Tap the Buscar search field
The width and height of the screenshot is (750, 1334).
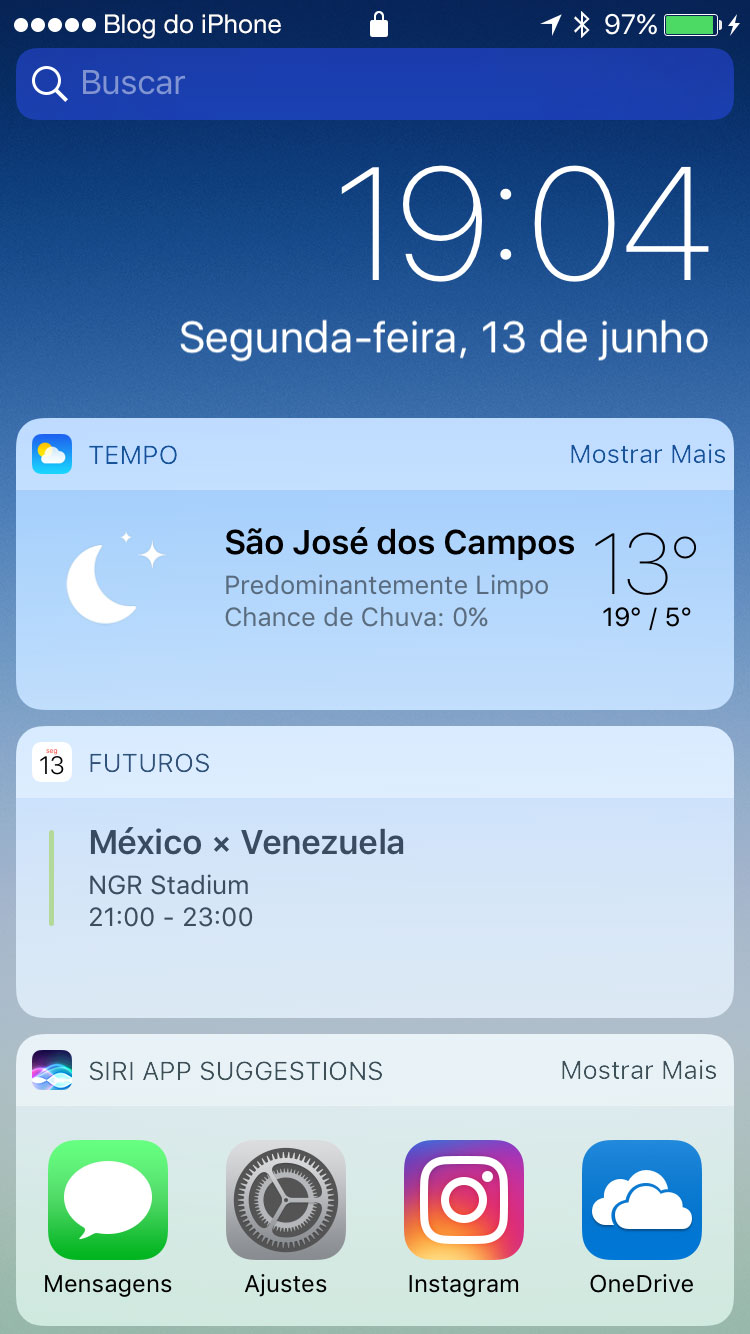tap(375, 84)
